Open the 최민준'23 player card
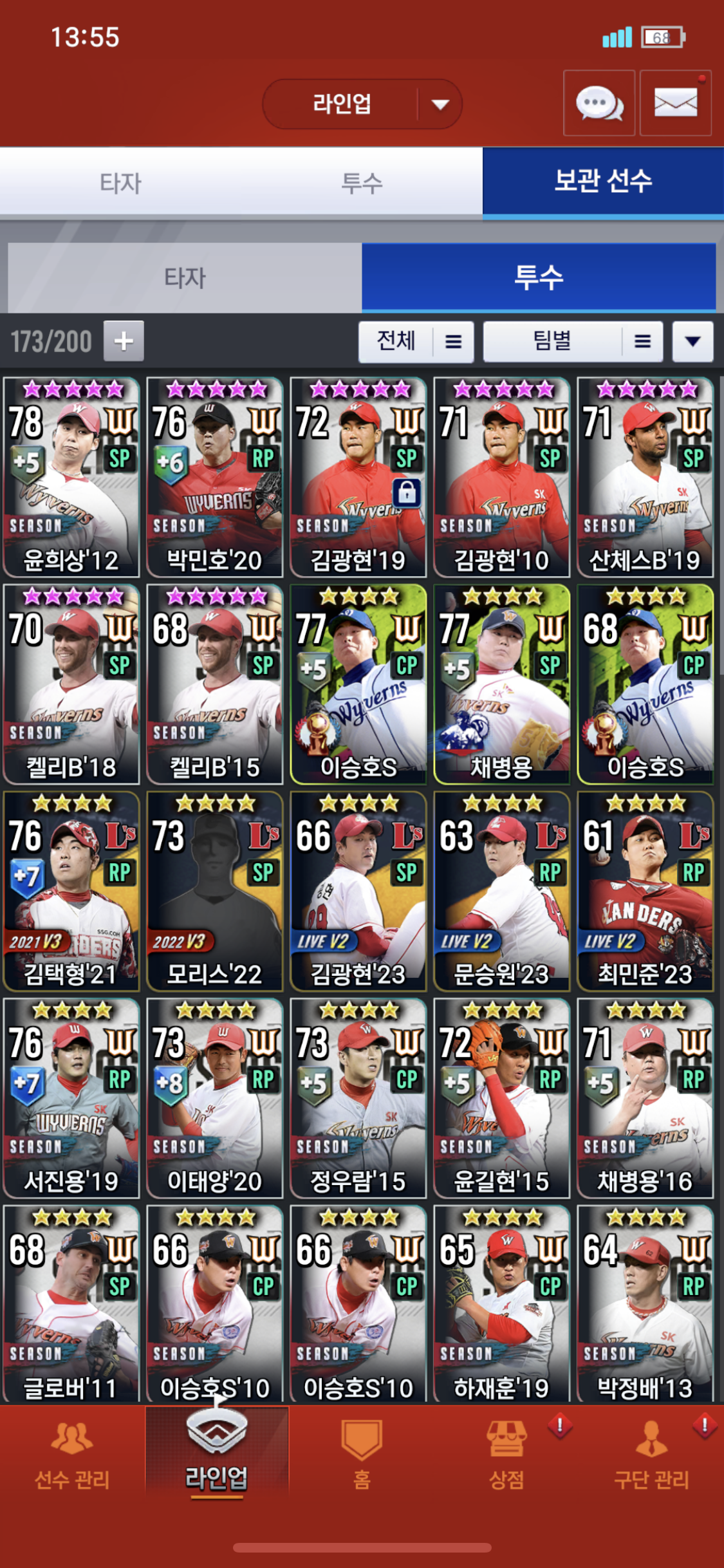 point(645,891)
